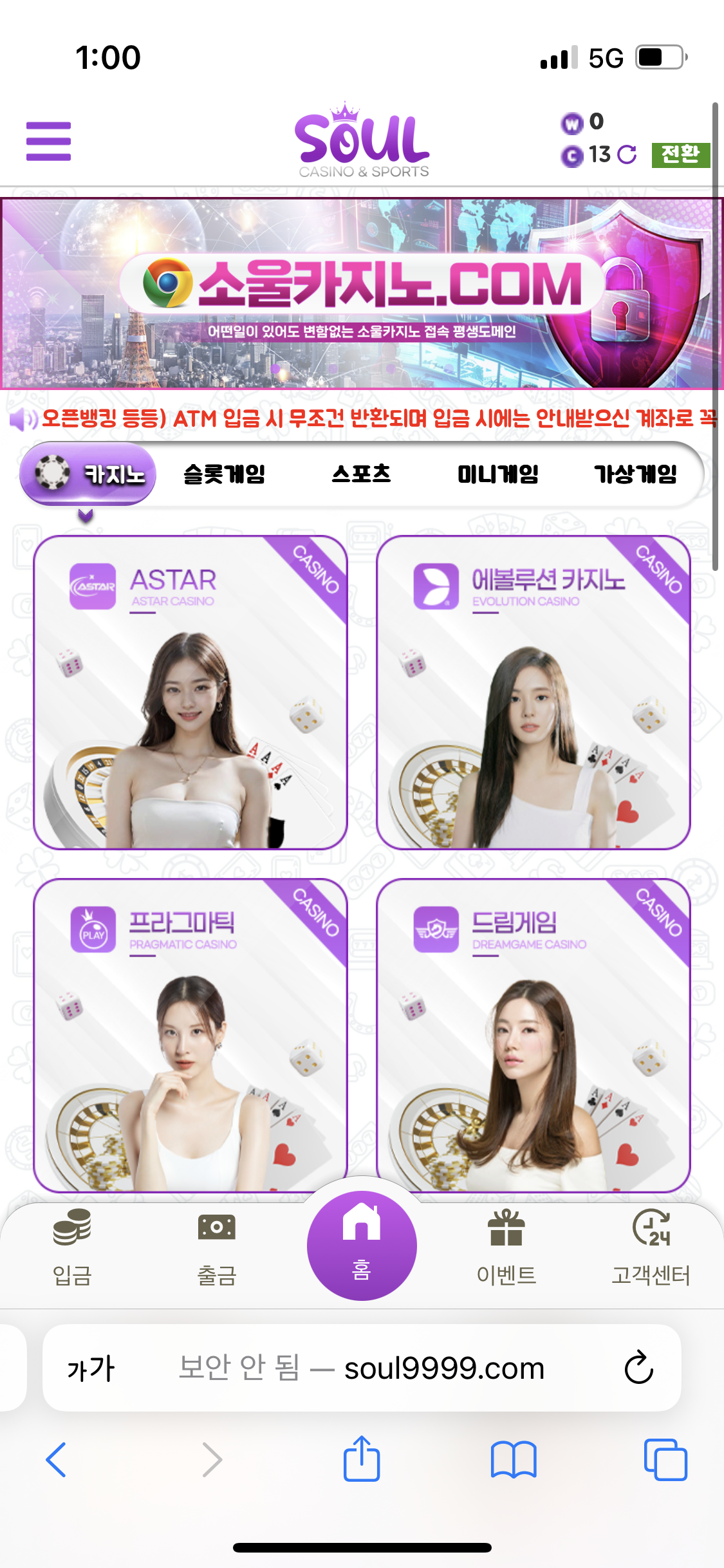
Task: Open 고객센터 customer support
Action: (651, 1247)
